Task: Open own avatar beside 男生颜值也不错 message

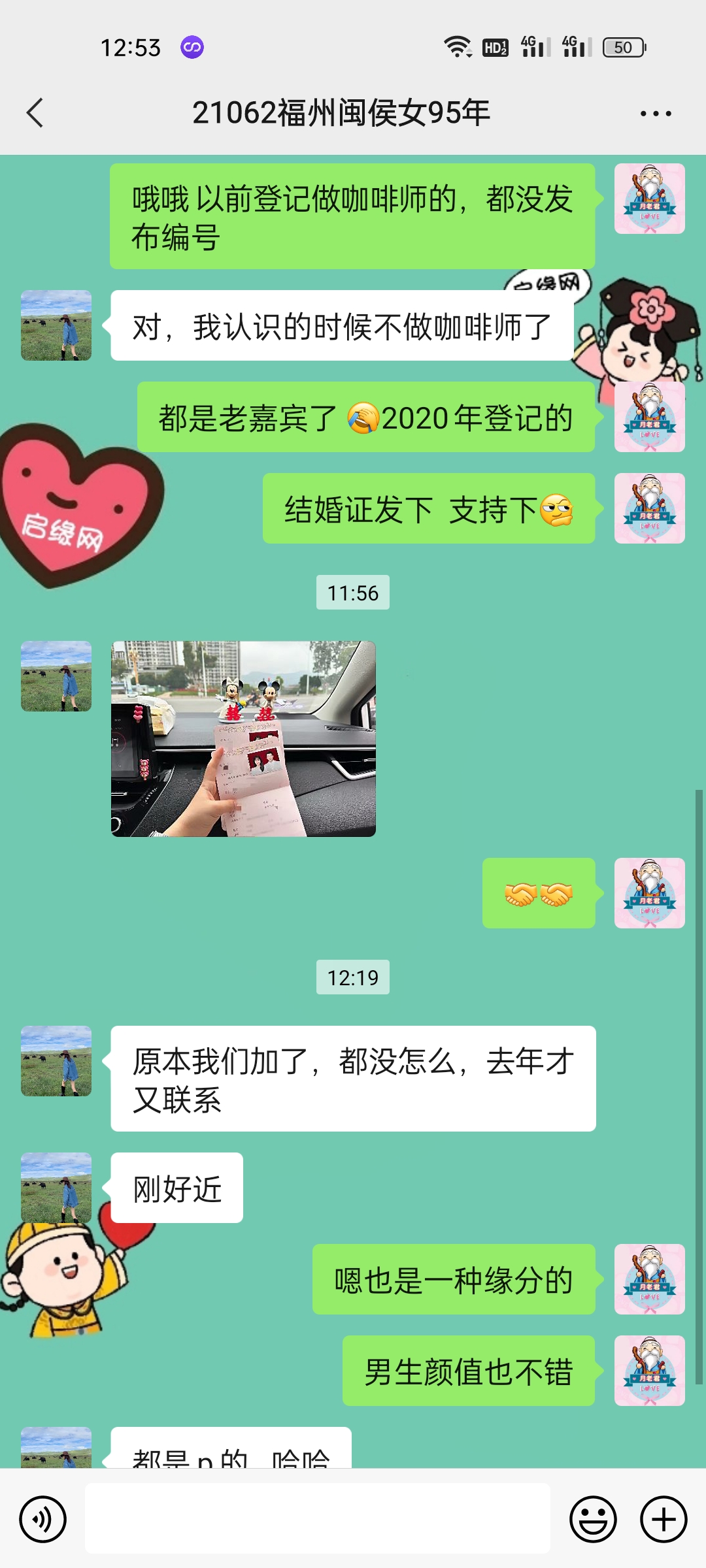Action: (x=649, y=1371)
